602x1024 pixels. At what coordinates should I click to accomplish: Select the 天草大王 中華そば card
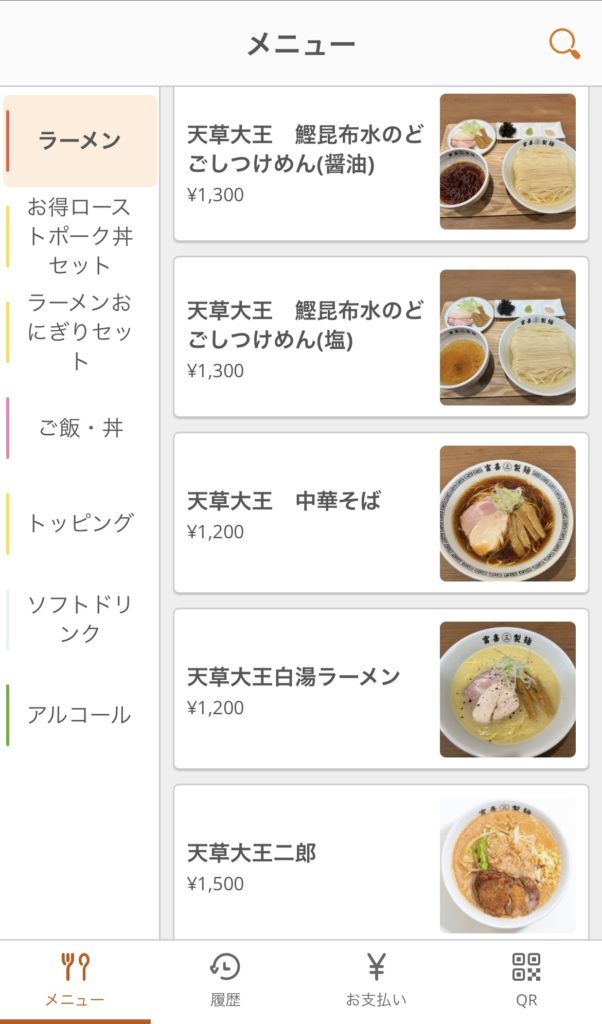point(381,513)
